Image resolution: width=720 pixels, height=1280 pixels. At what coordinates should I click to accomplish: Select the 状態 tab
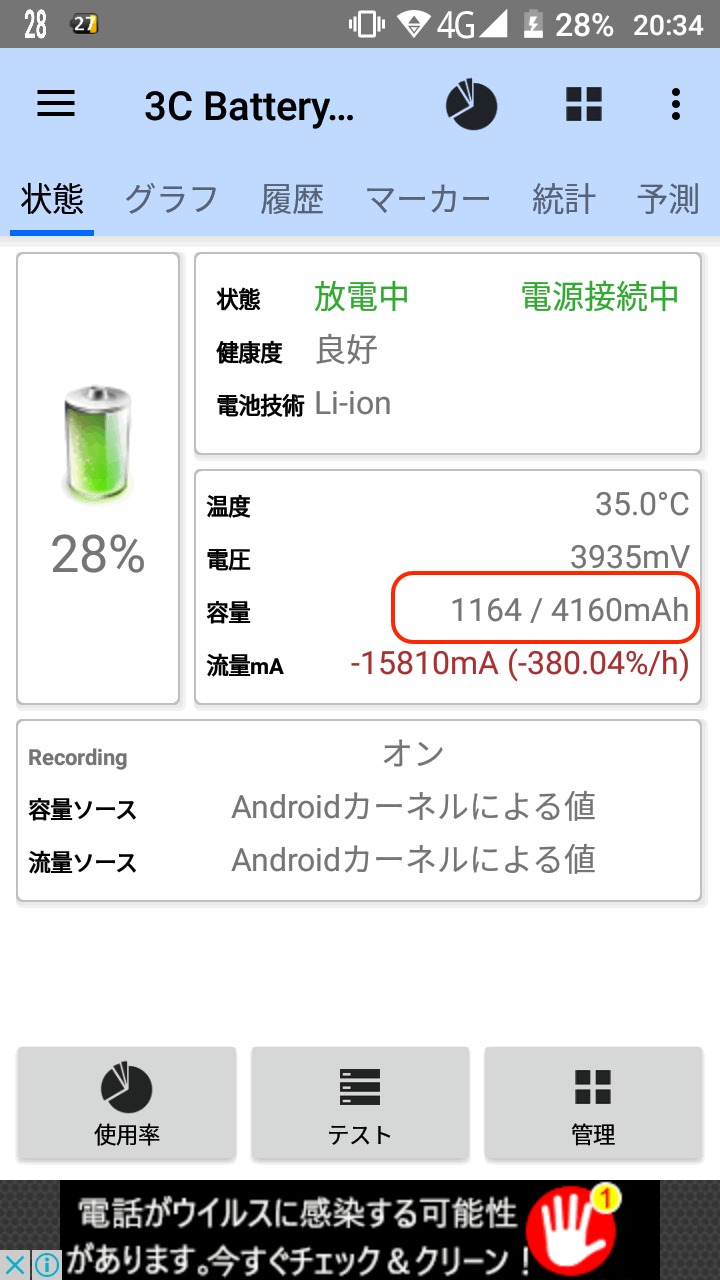point(52,199)
